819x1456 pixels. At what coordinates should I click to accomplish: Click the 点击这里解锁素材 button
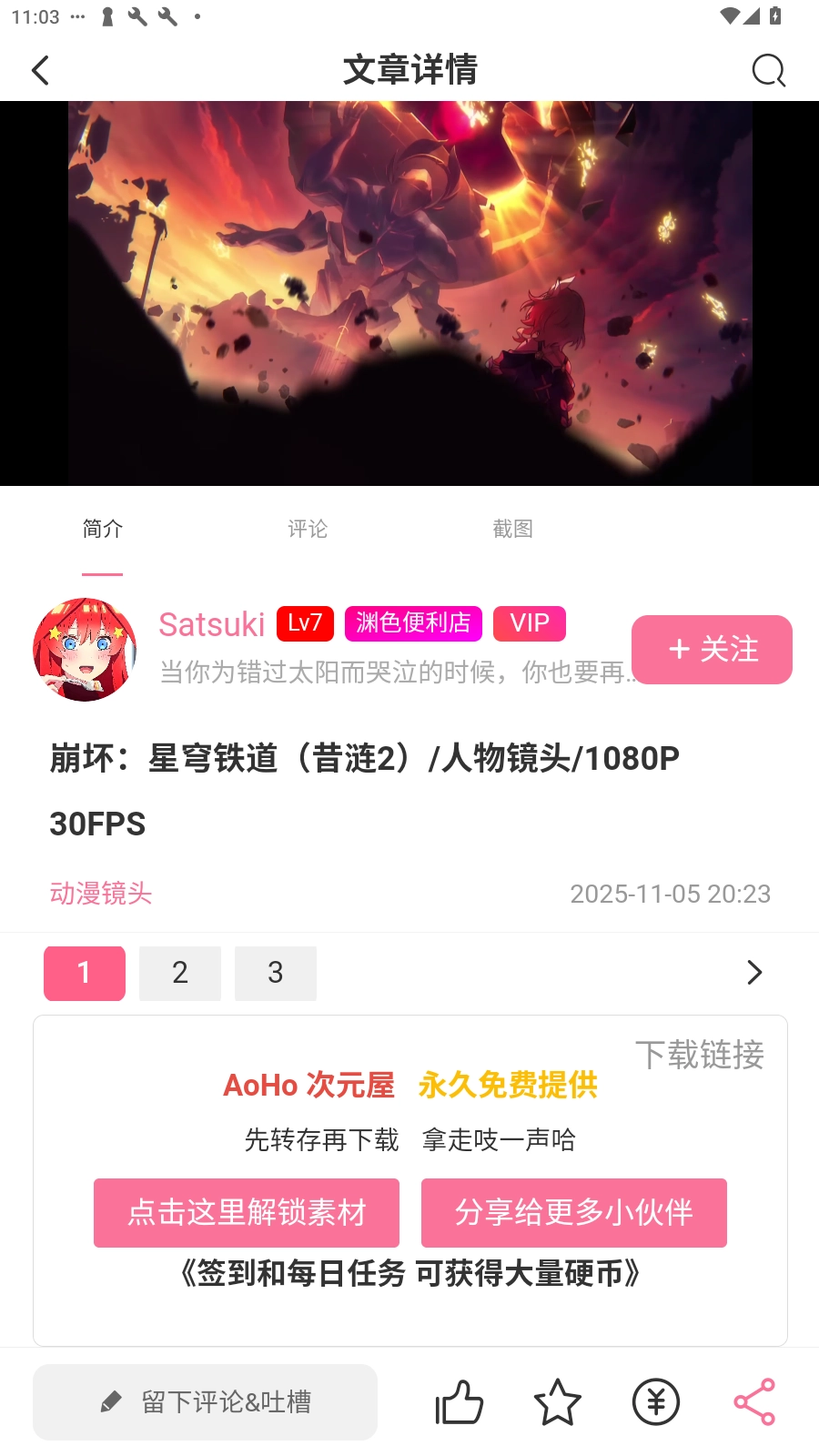click(246, 1212)
